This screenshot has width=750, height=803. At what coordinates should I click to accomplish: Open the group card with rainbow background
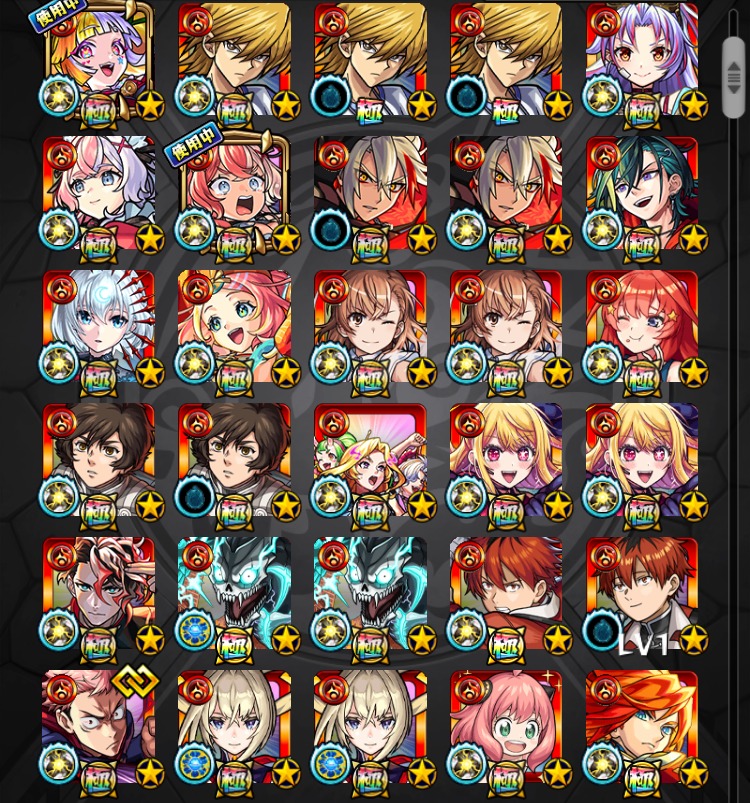pyautogui.click(x=370, y=460)
